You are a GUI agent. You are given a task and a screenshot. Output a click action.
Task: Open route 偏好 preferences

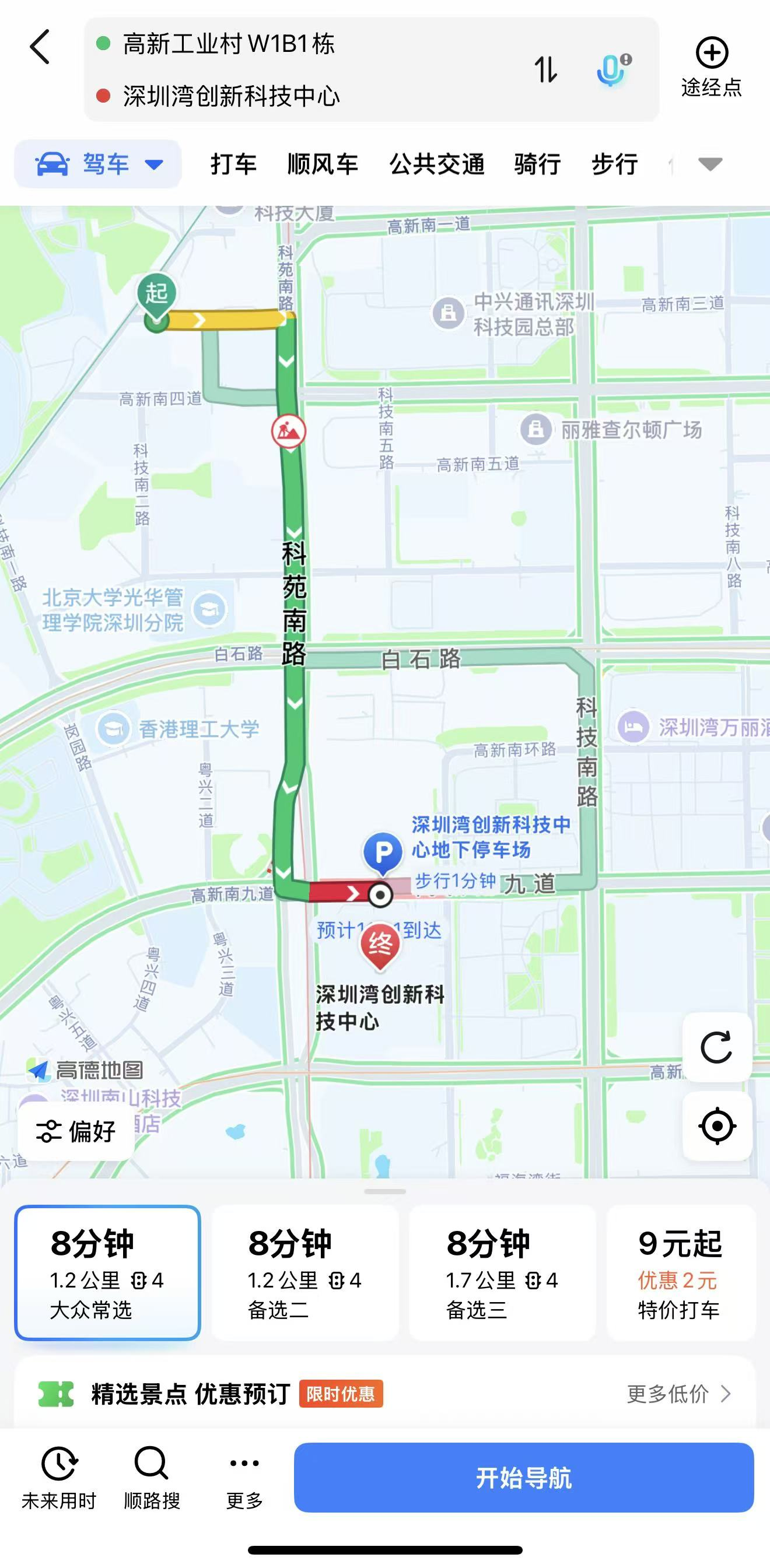(x=76, y=1132)
